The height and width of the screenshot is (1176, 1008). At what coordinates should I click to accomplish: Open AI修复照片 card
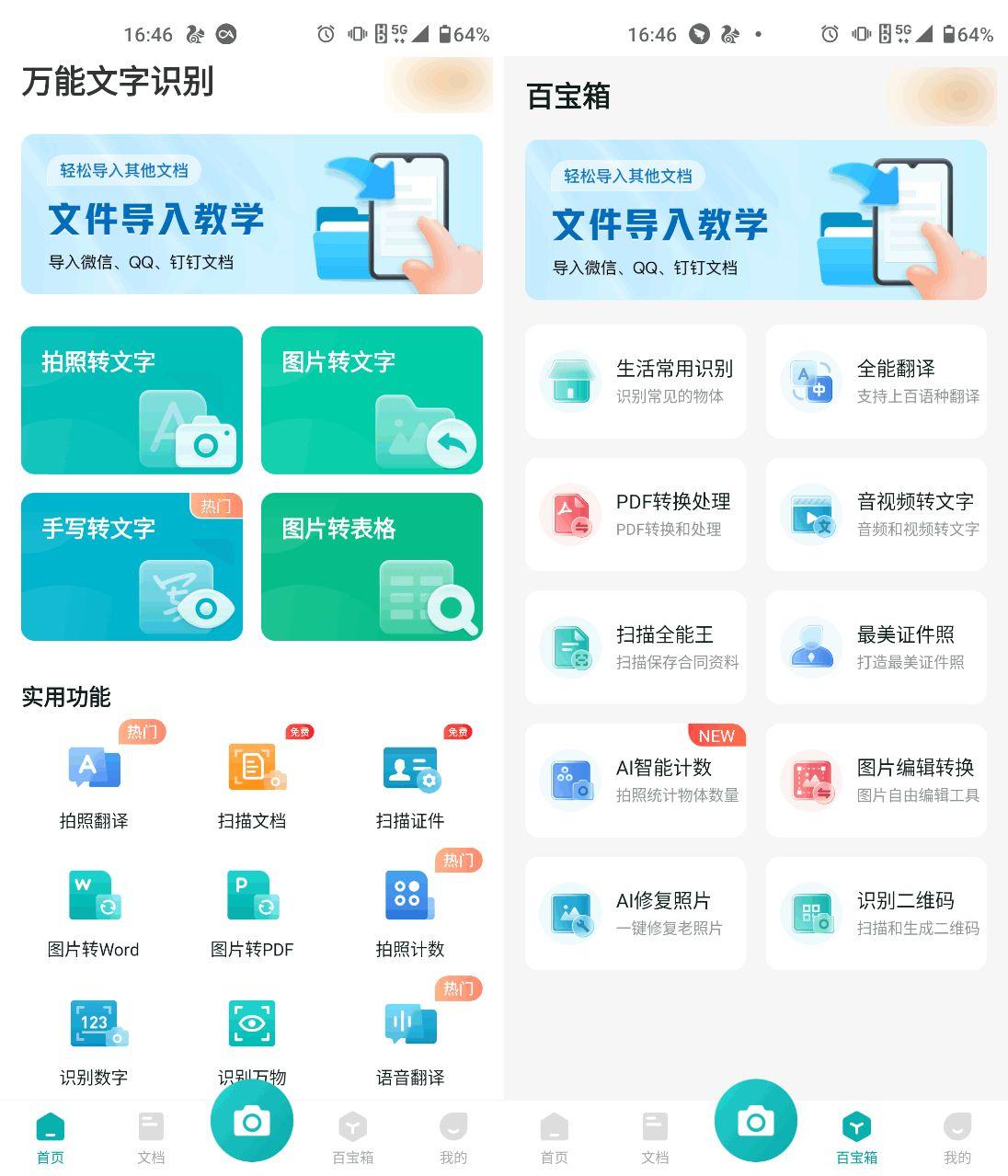(636, 914)
